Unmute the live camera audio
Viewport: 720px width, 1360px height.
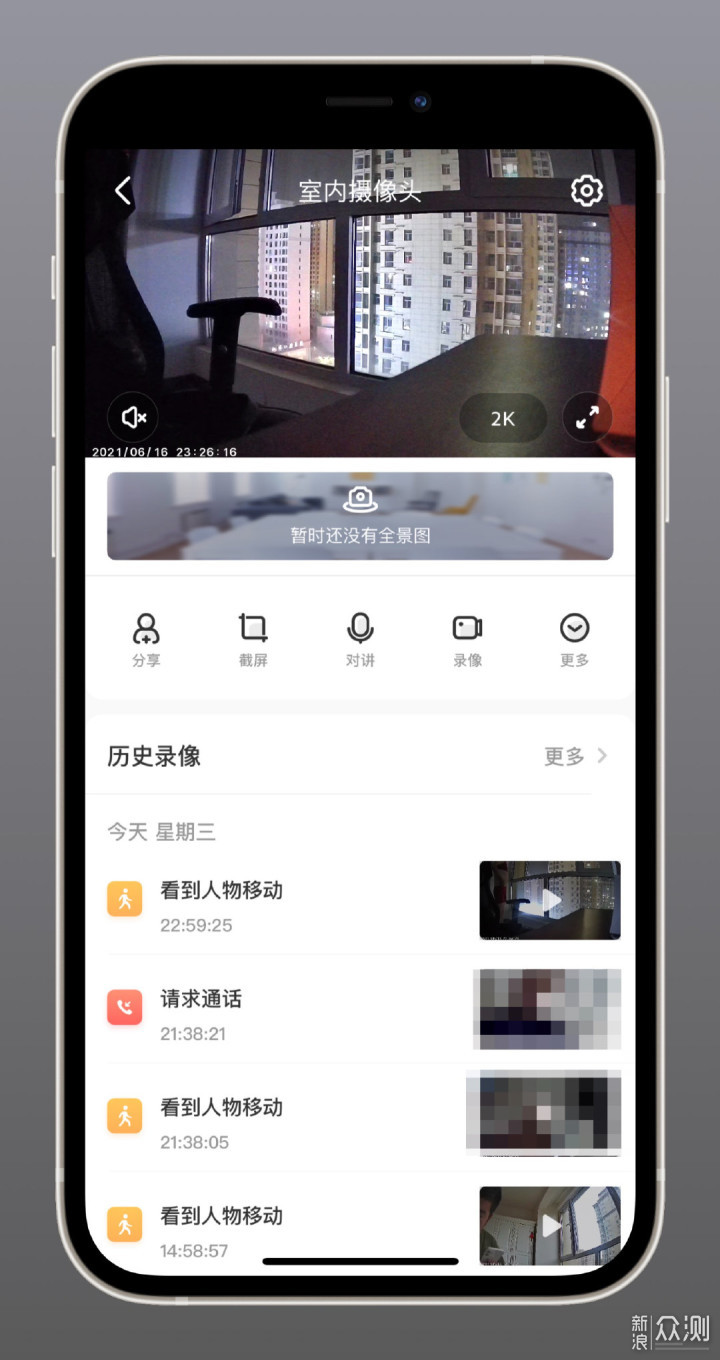[133, 418]
